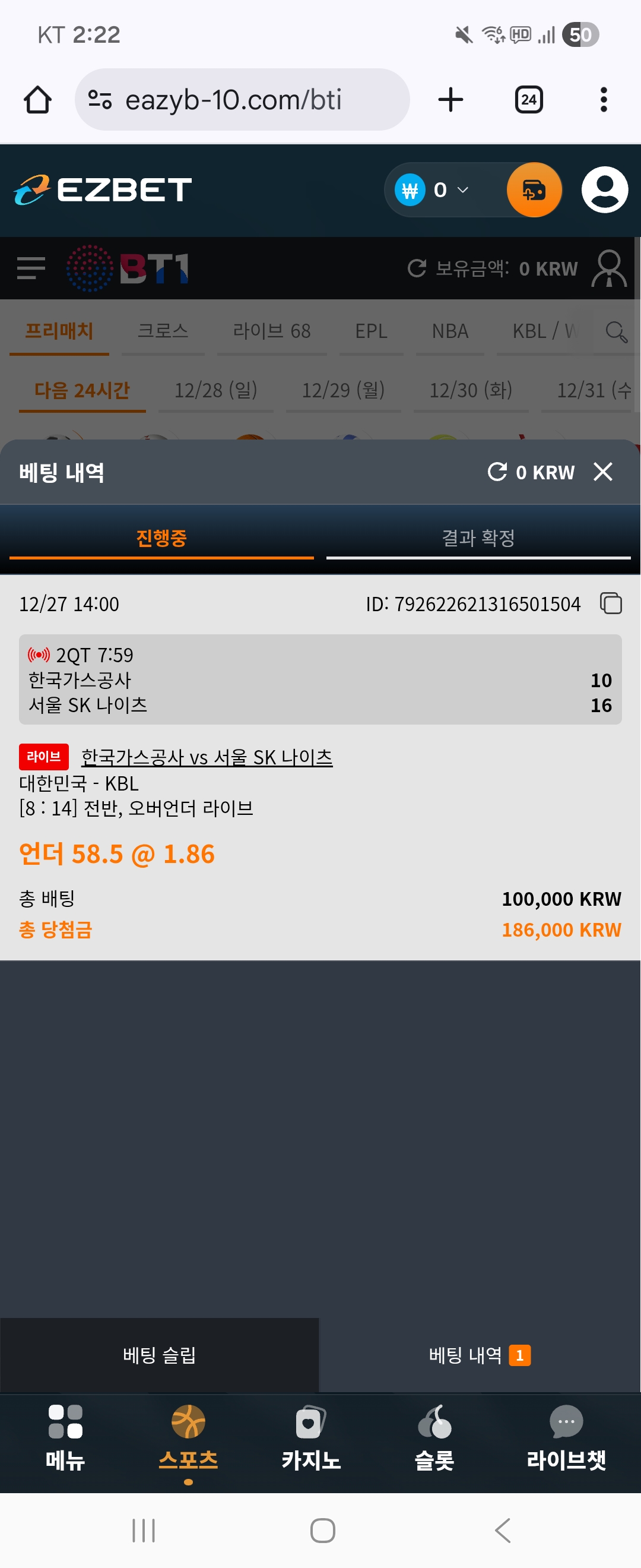This screenshot has width=641, height=1568.
Task: Refresh the 0 KRW balance in panel header
Action: 497,472
